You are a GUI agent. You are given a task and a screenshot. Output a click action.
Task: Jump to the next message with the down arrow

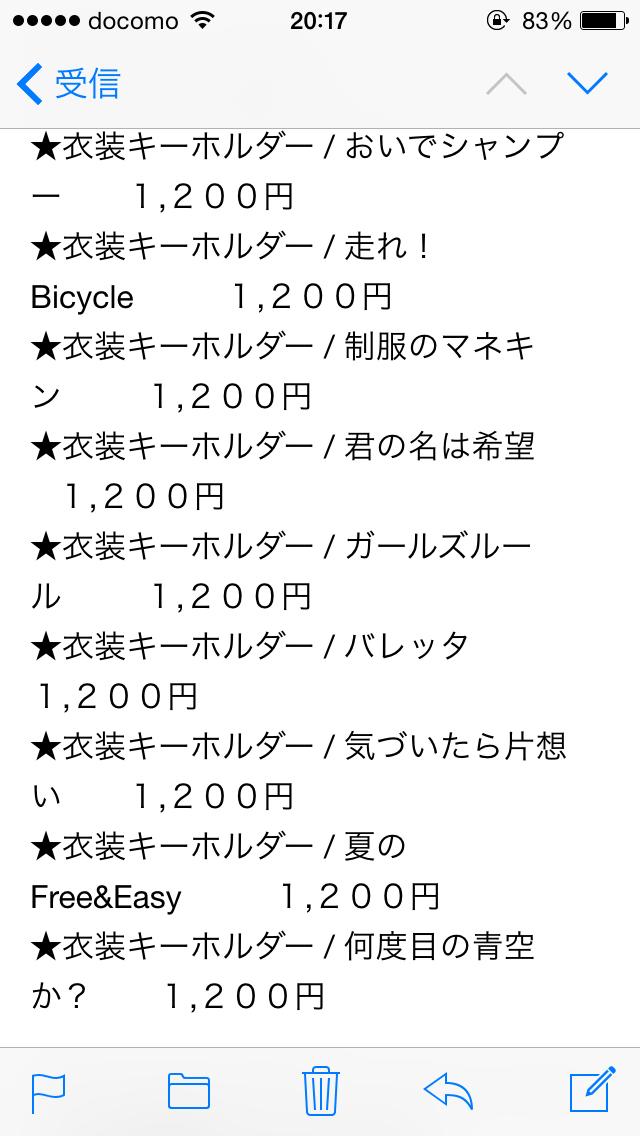pos(587,84)
